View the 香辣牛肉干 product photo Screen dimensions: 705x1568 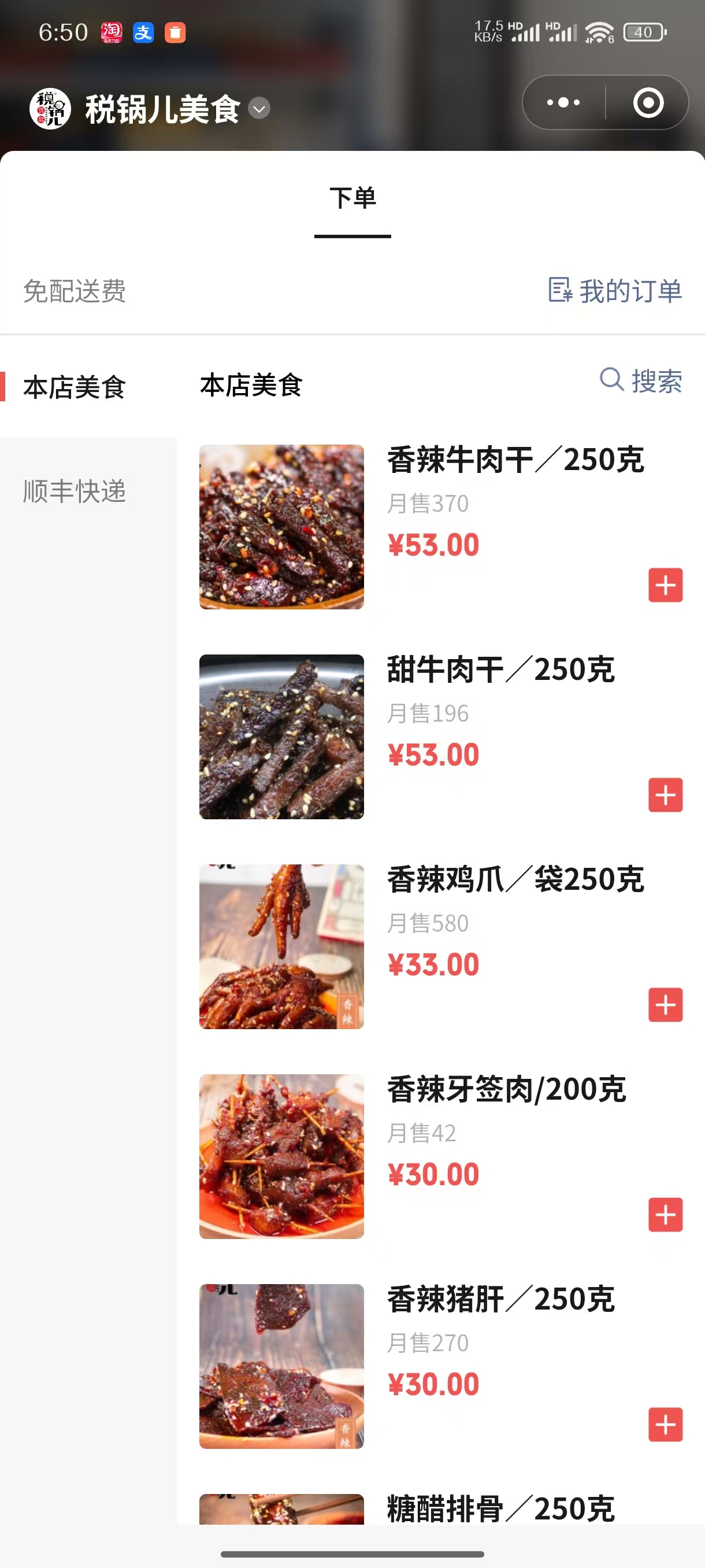[x=281, y=527]
